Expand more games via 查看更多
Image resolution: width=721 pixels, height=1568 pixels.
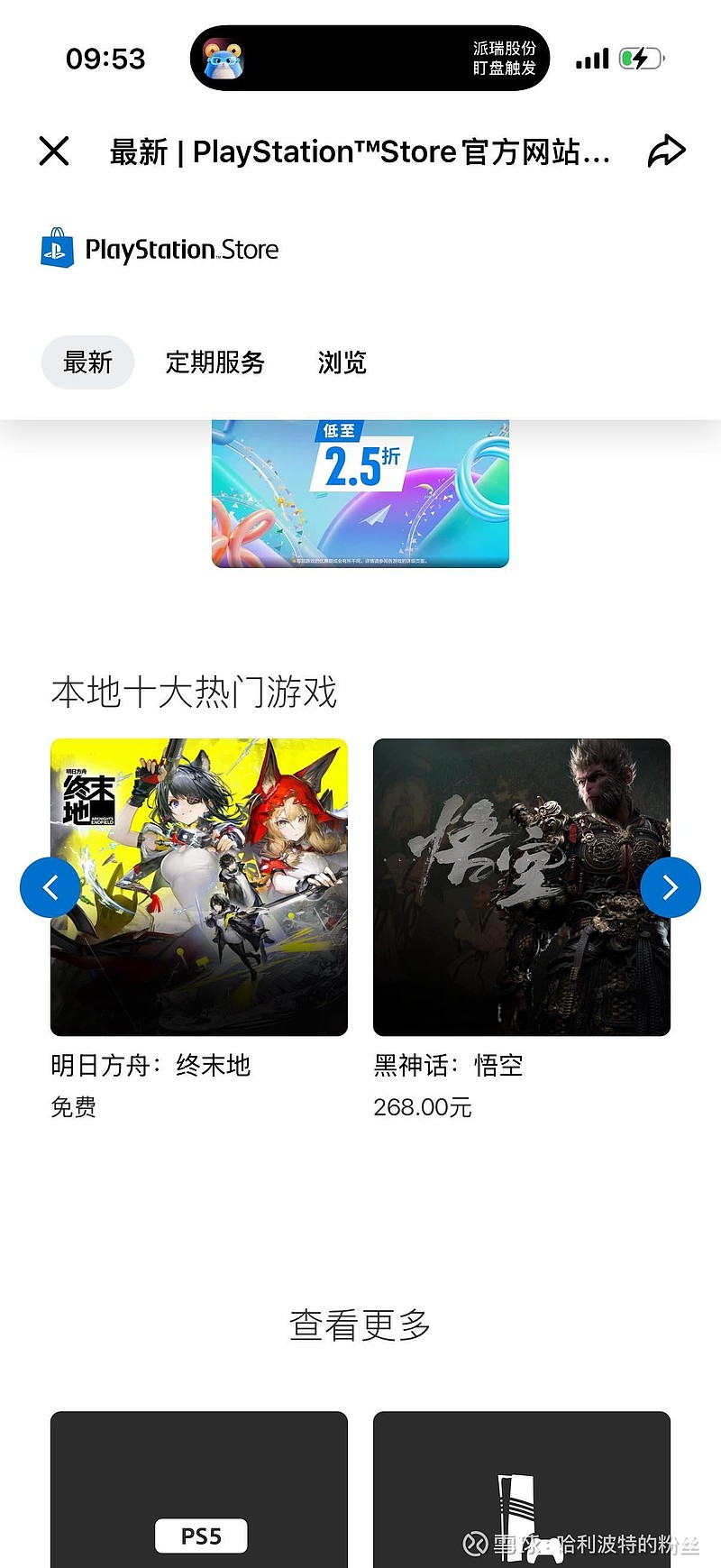pos(360,1325)
